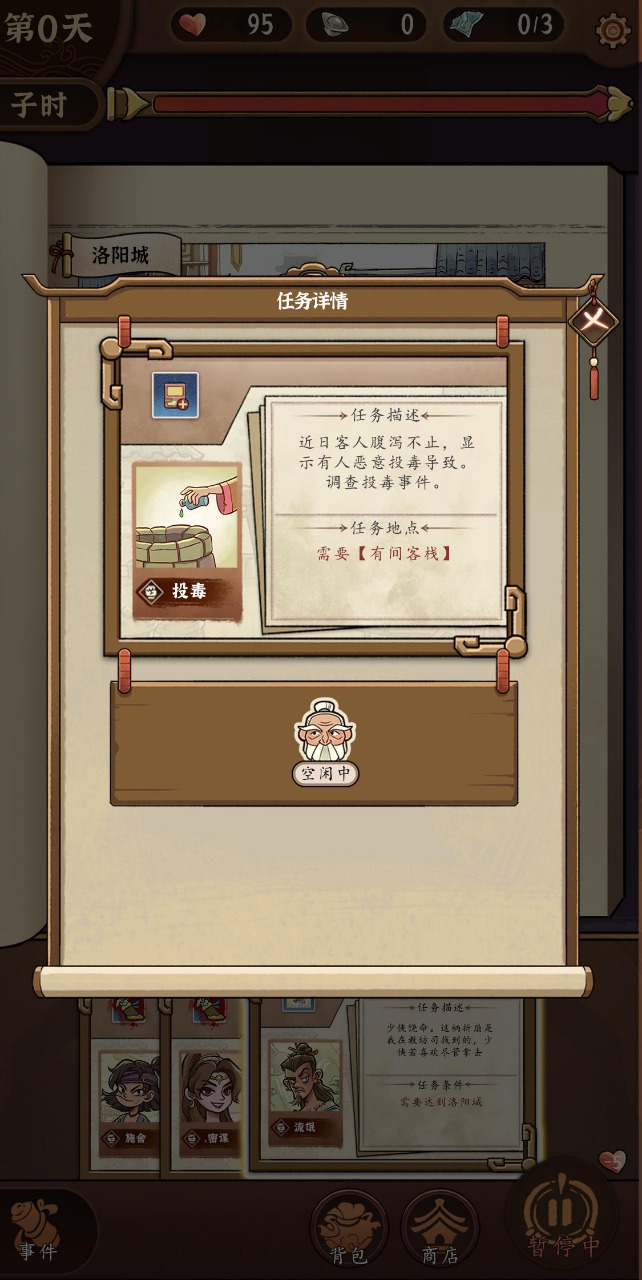Close the 任务详情 dialog

(592, 322)
